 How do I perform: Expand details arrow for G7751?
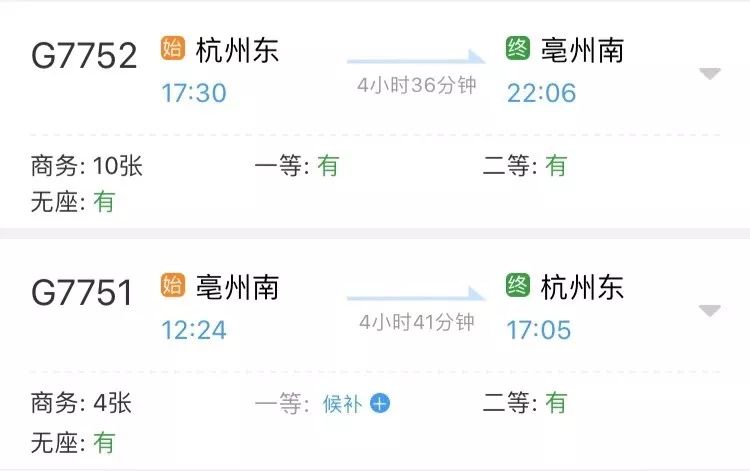[x=709, y=311]
